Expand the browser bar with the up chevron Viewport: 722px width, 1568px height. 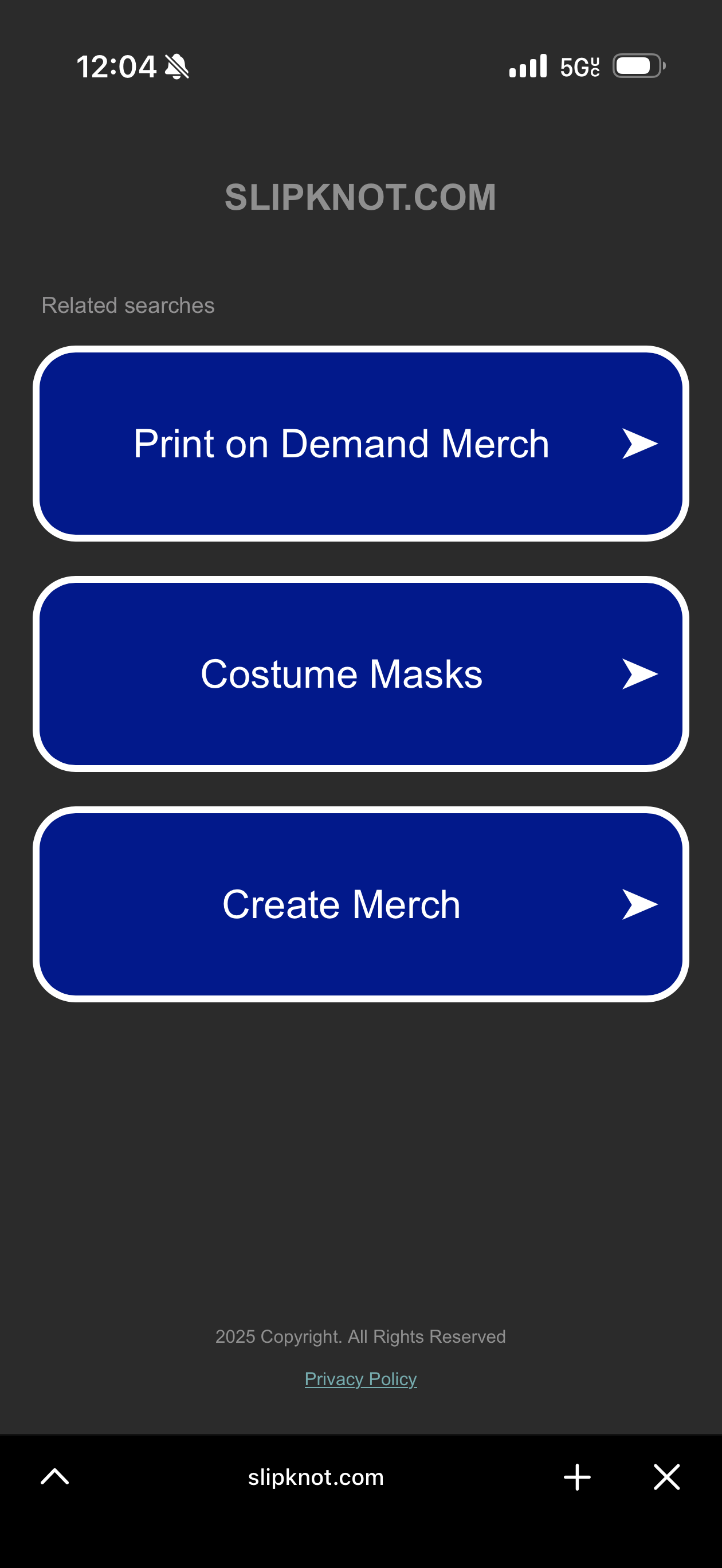tap(55, 1477)
